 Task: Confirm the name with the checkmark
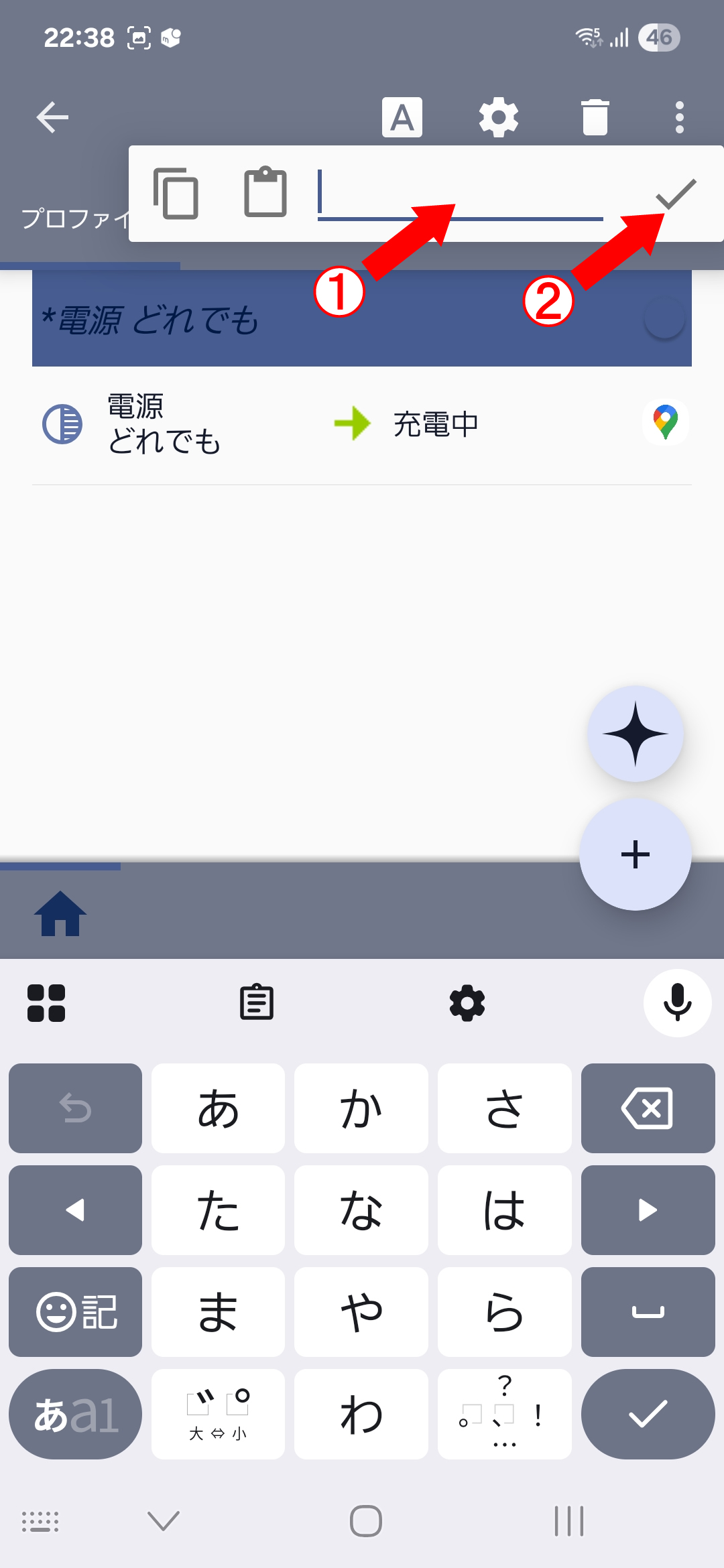pyautogui.click(x=676, y=194)
